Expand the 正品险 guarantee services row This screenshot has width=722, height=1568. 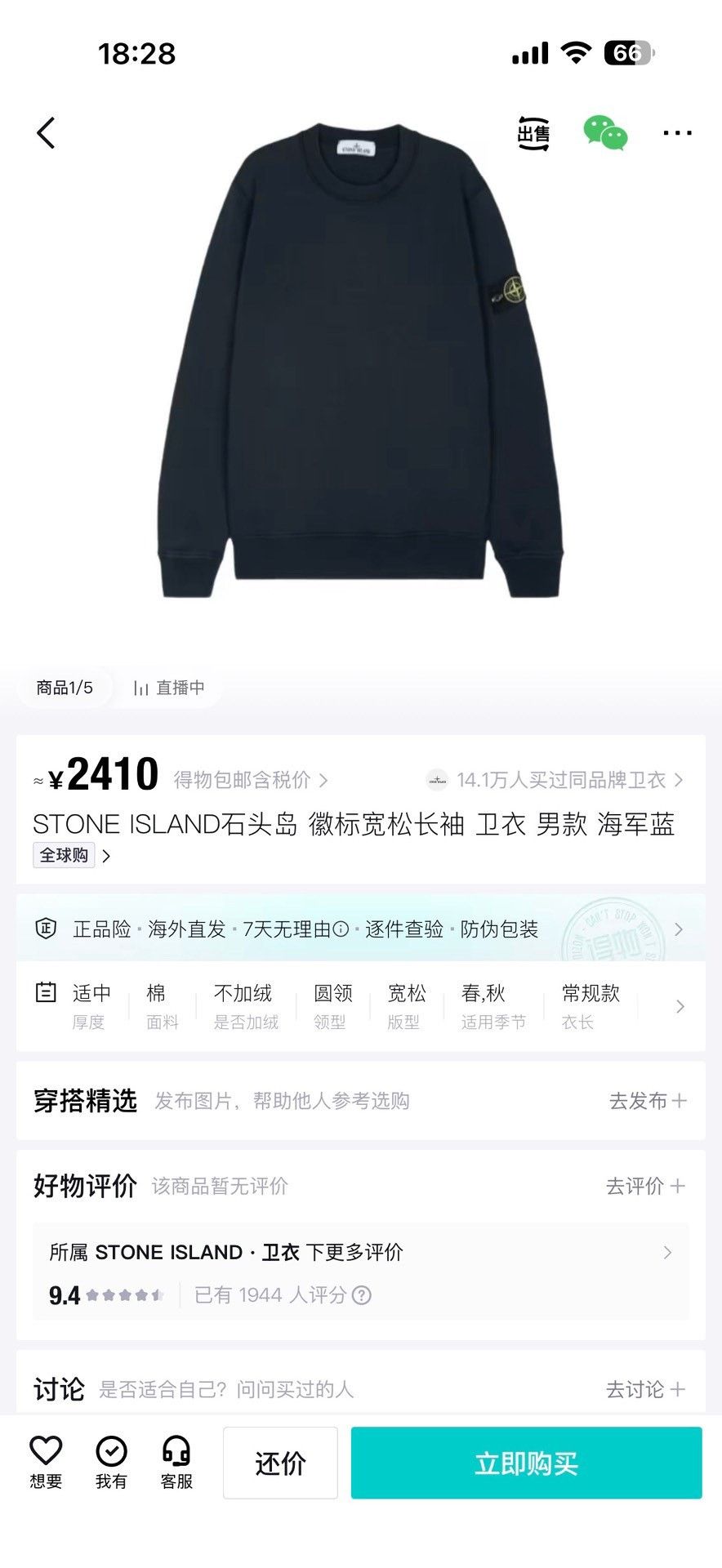pyautogui.click(x=361, y=929)
